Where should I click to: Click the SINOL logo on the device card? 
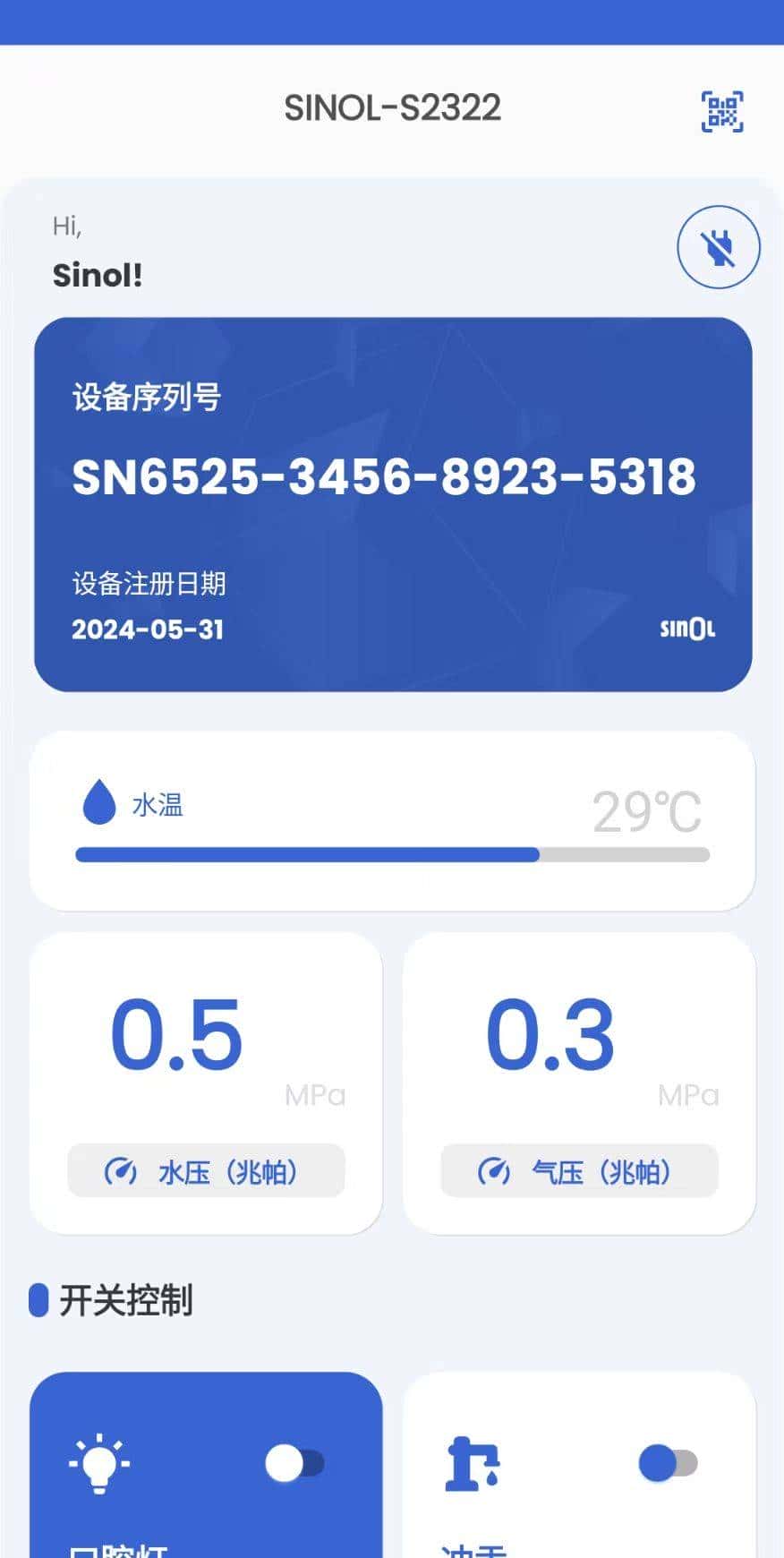pyautogui.click(x=686, y=629)
